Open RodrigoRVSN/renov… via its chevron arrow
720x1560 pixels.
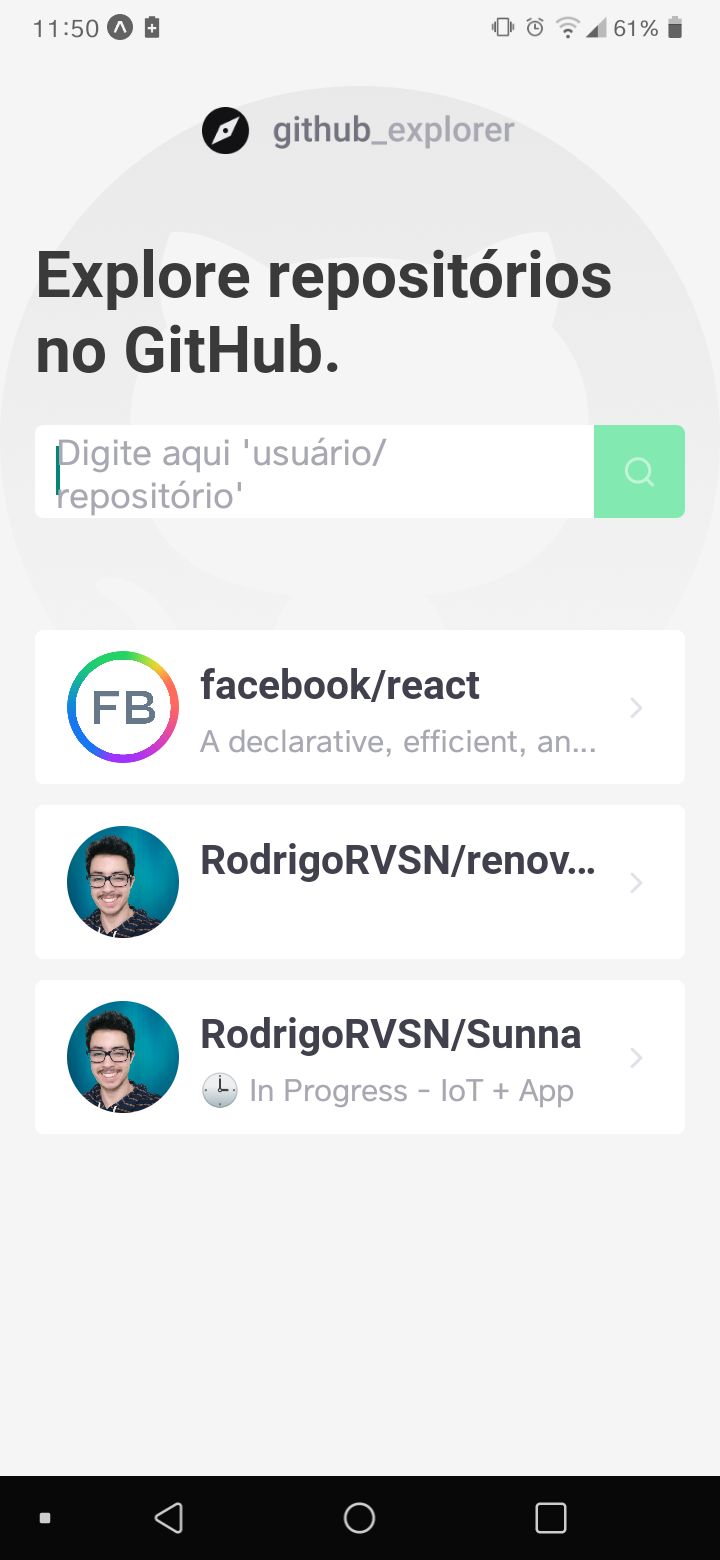[x=636, y=882]
